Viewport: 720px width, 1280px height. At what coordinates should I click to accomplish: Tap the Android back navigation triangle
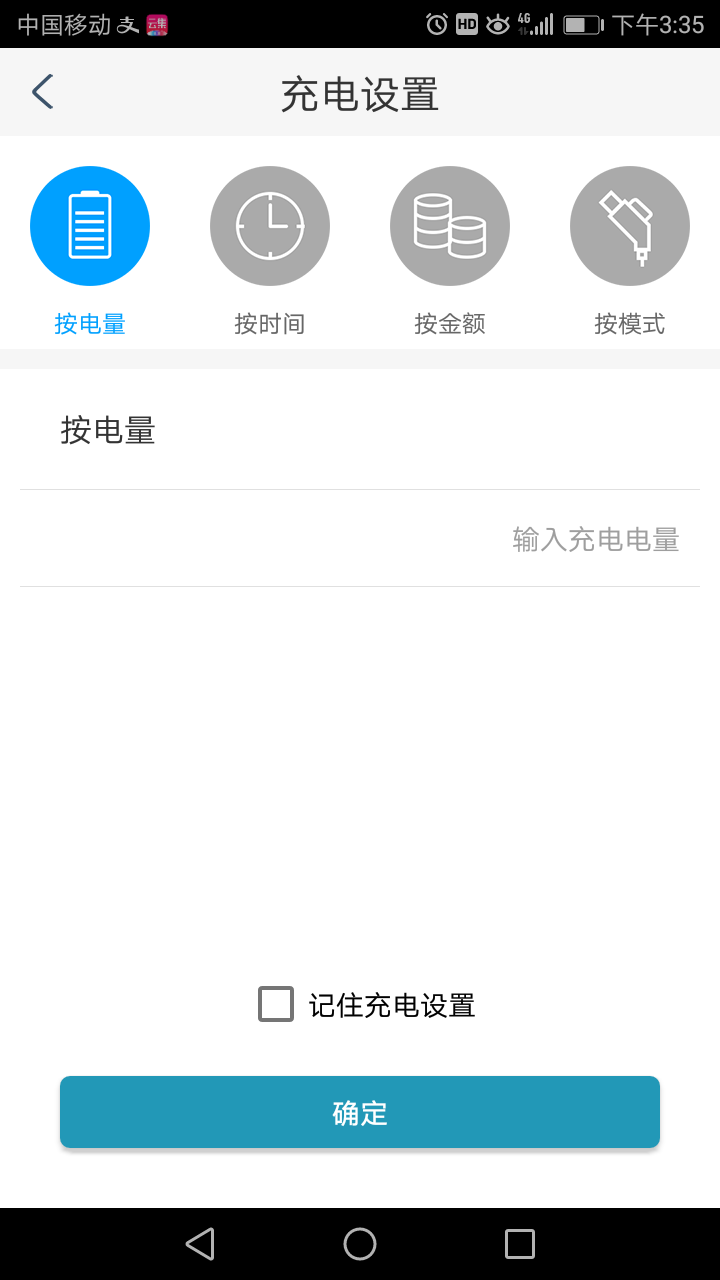[199, 1243]
